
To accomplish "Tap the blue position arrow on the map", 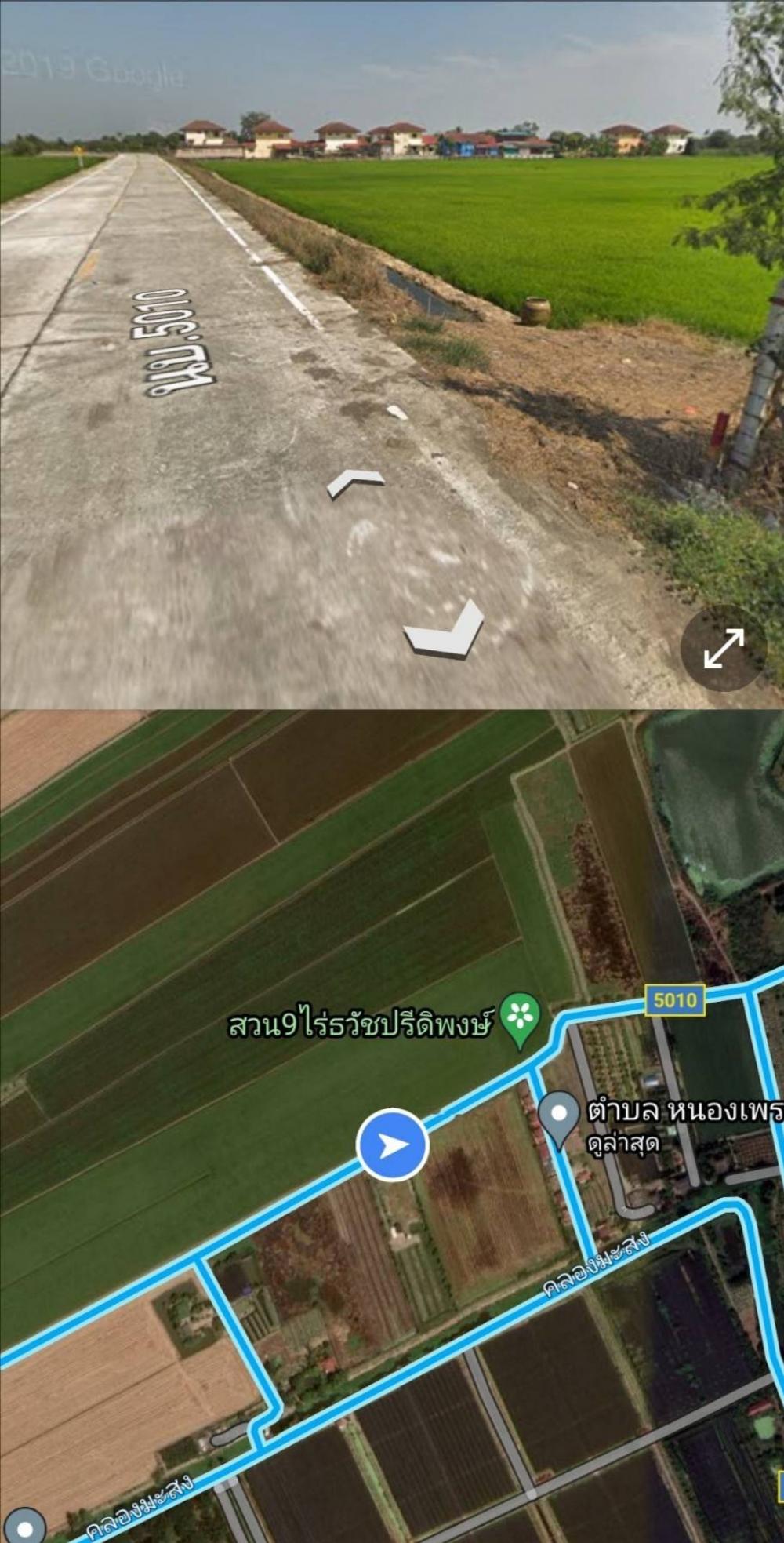I will tap(393, 1145).
